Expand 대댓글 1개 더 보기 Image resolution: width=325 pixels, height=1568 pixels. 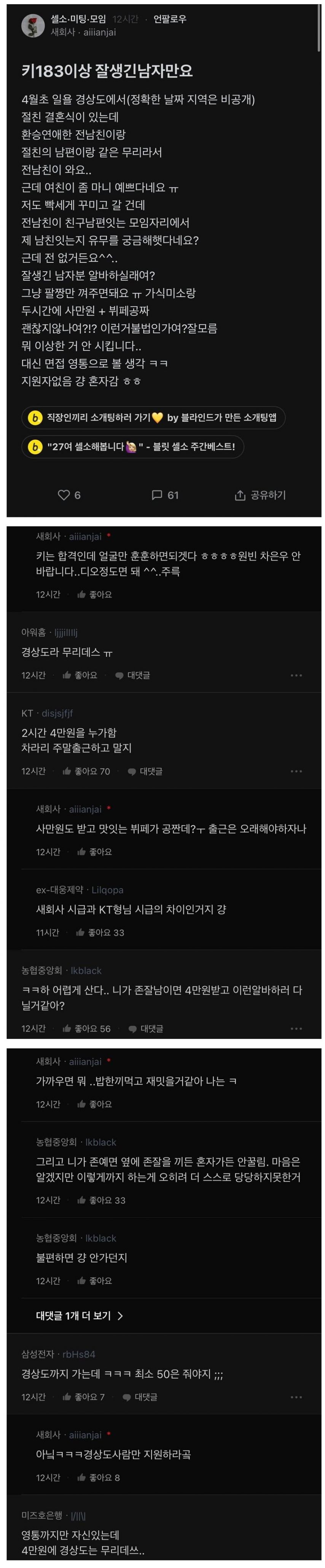click(x=79, y=1315)
